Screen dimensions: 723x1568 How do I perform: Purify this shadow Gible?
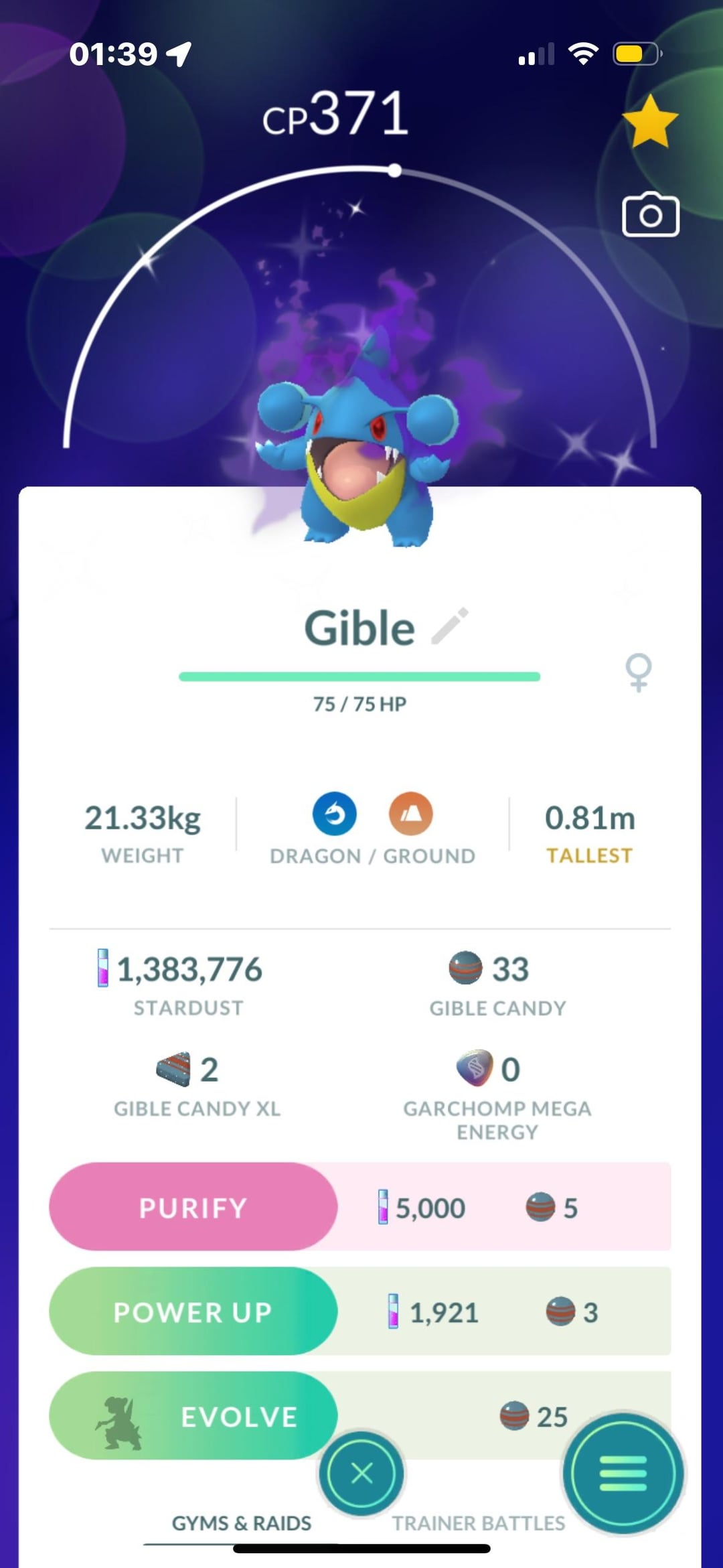[193, 1206]
